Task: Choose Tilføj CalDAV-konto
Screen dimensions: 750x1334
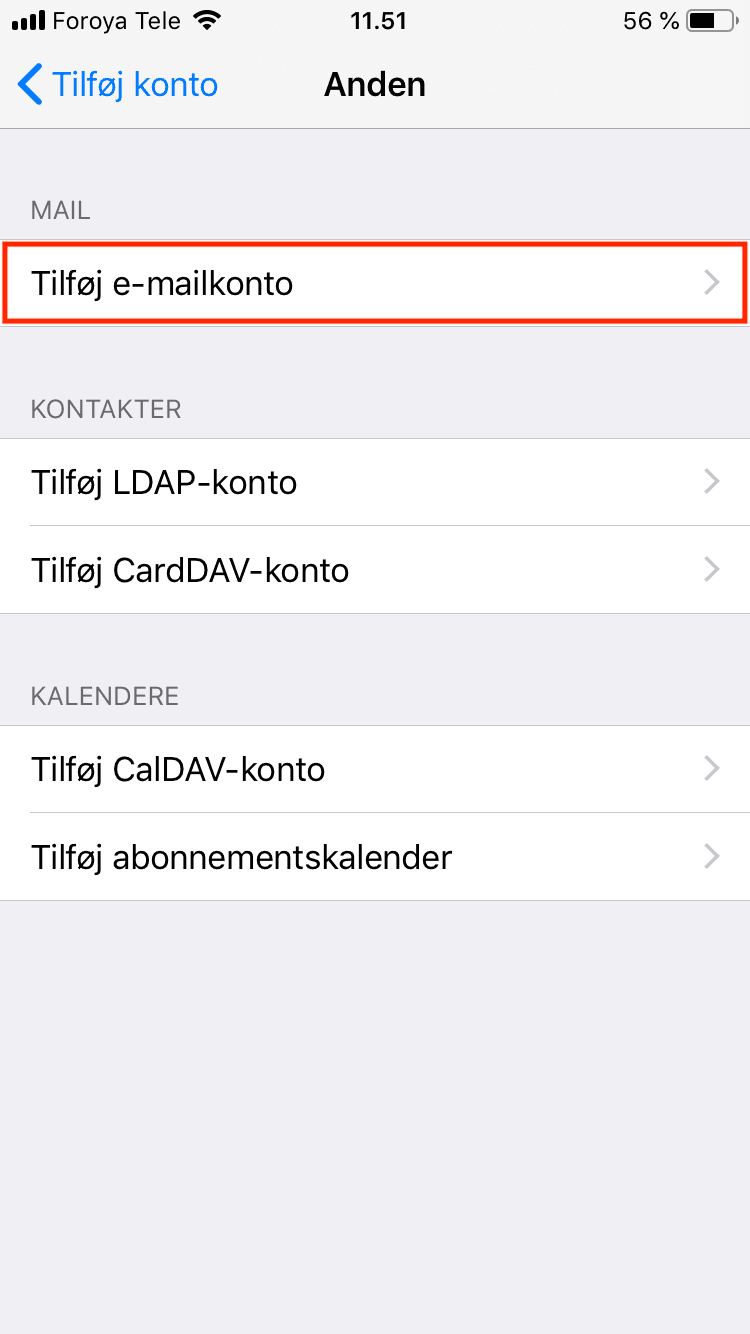Action: pos(375,769)
